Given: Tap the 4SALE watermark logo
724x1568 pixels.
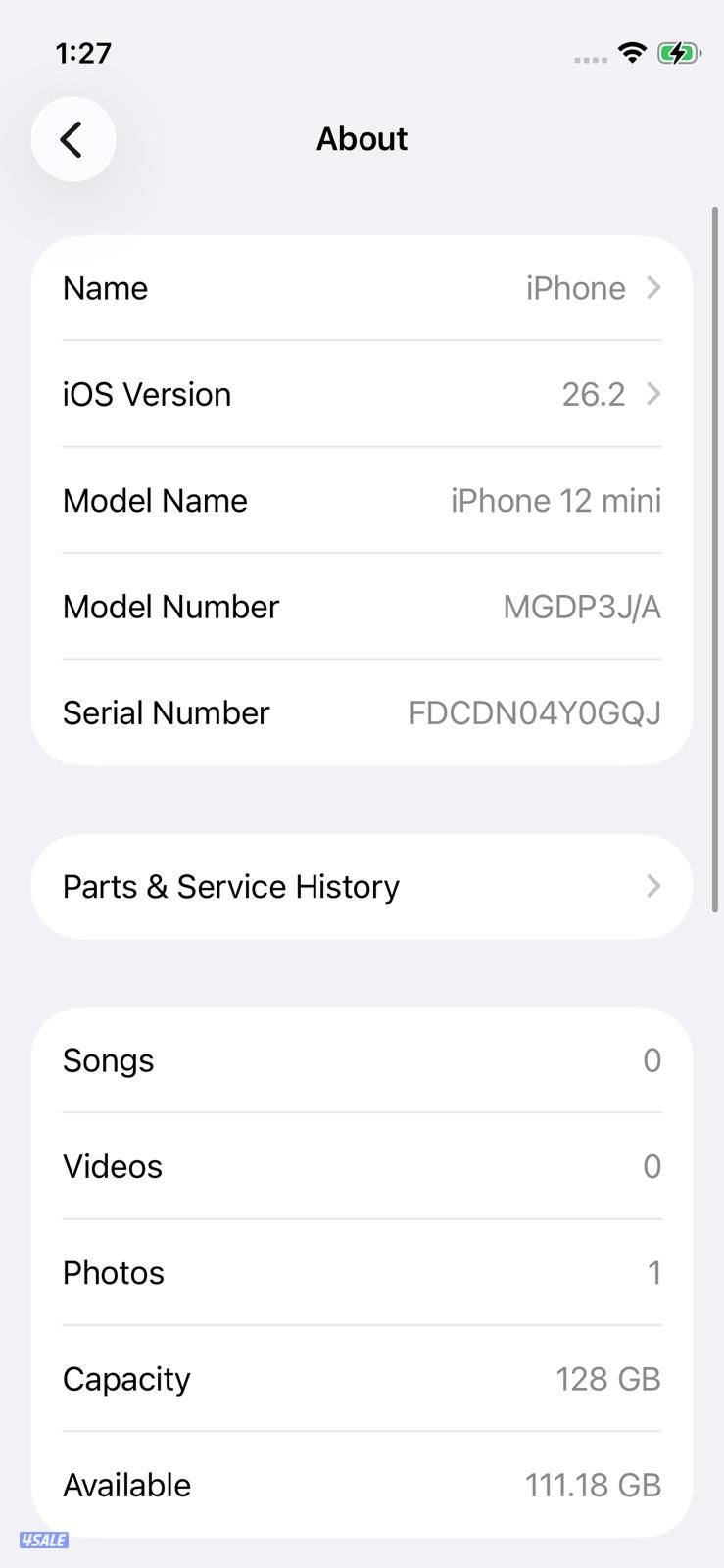Looking at the screenshot, I should [x=43, y=1540].
